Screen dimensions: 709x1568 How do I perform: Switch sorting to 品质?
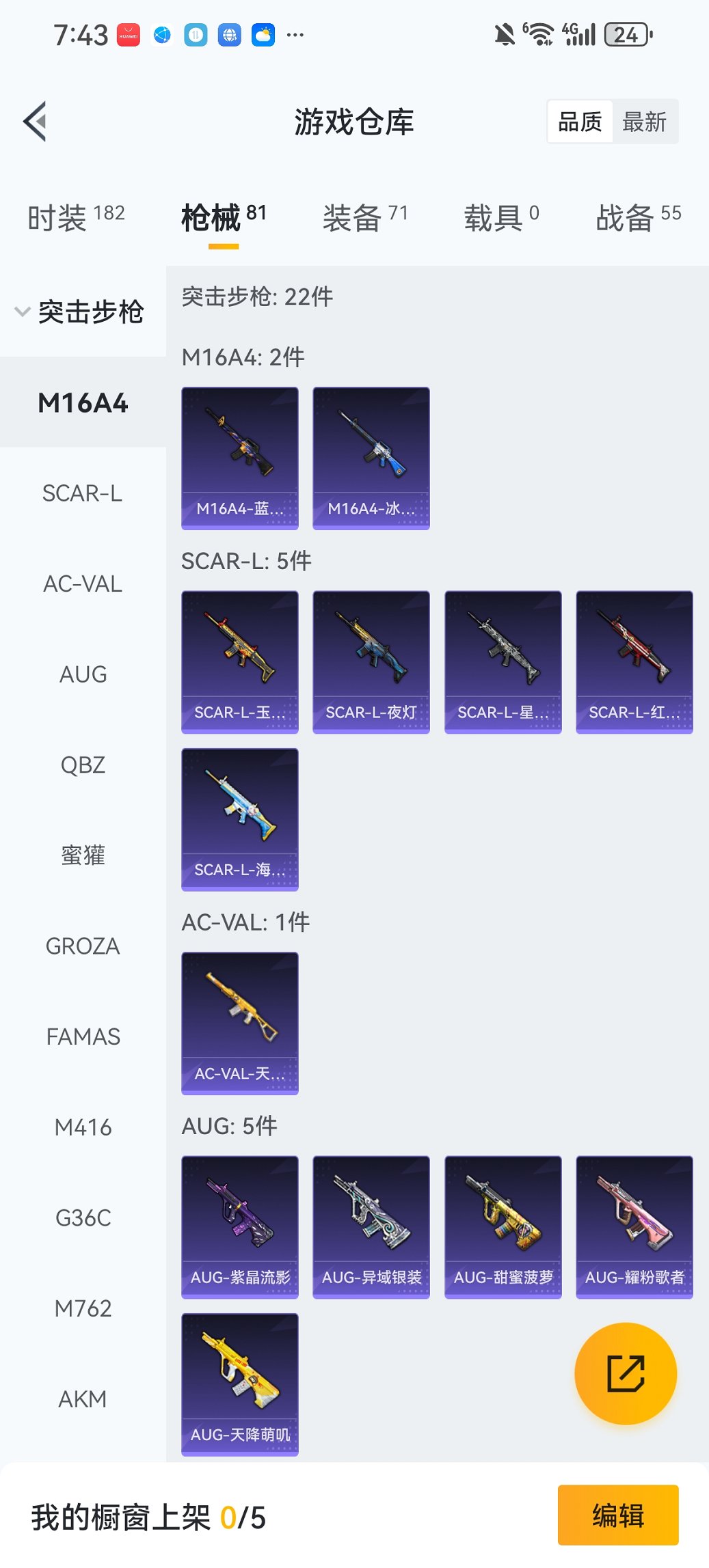(580, 120)
